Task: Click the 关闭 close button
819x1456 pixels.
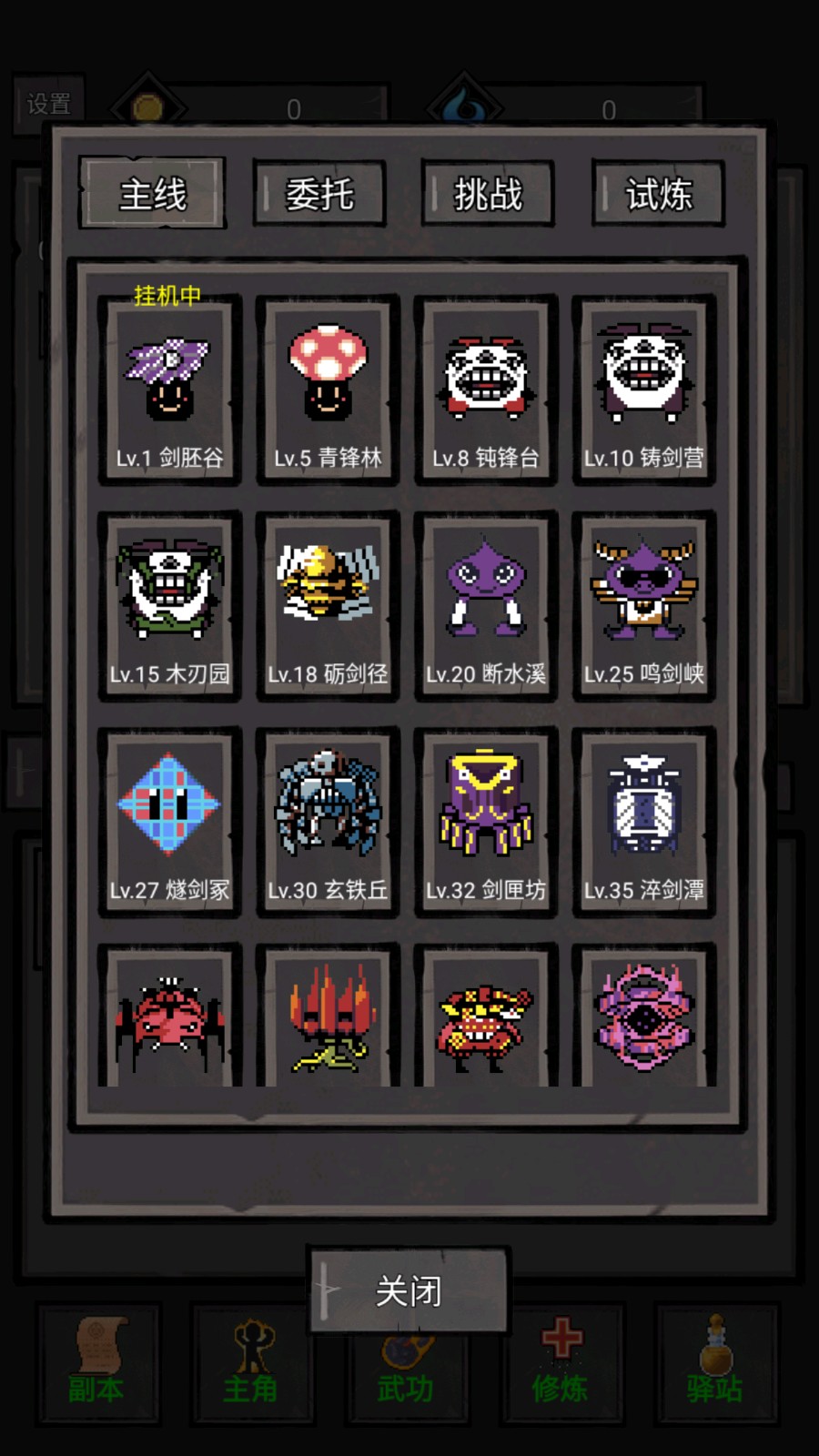Action: click(x=409, y=1290)
